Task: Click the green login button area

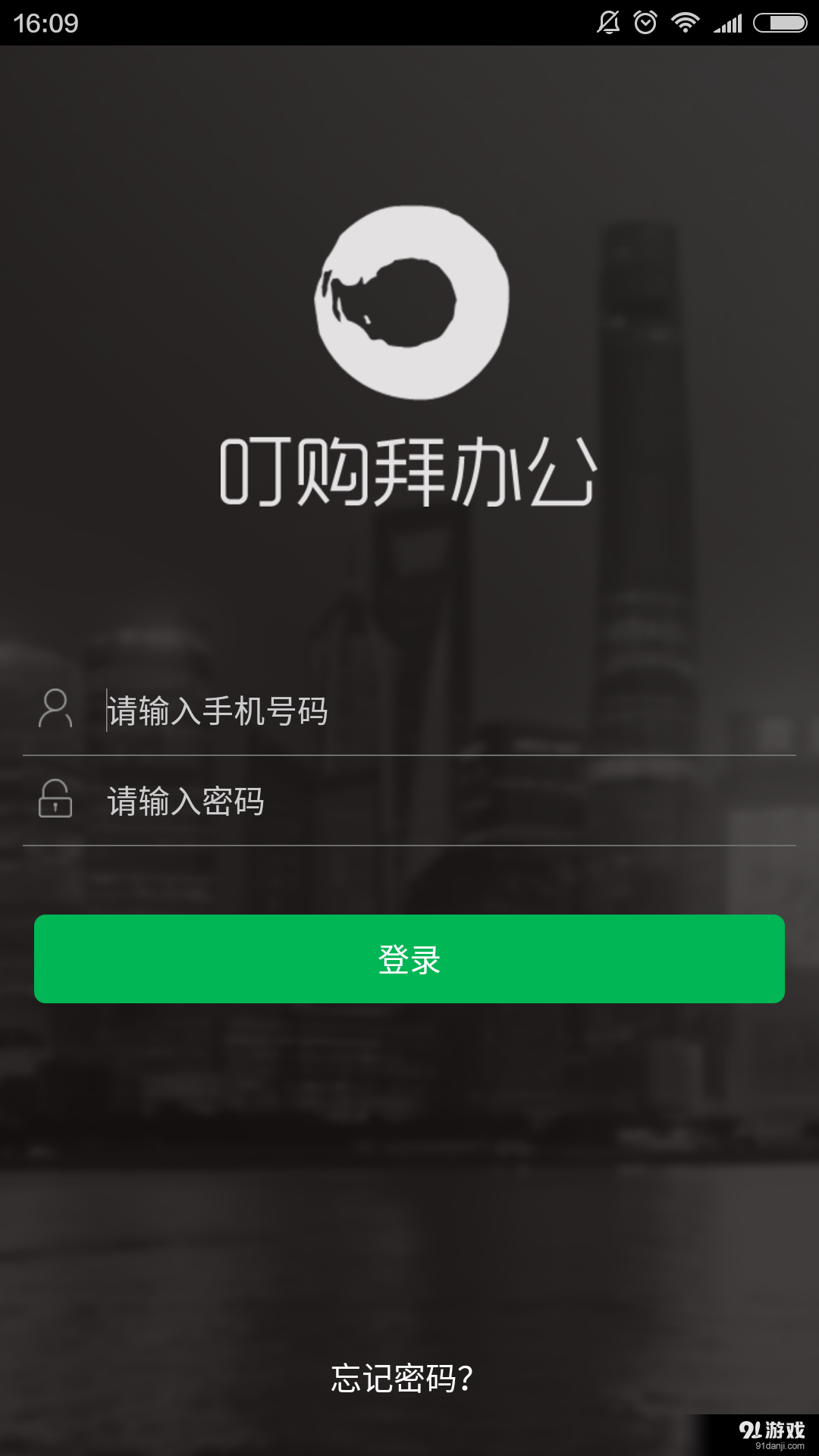Action: (409, 959)
